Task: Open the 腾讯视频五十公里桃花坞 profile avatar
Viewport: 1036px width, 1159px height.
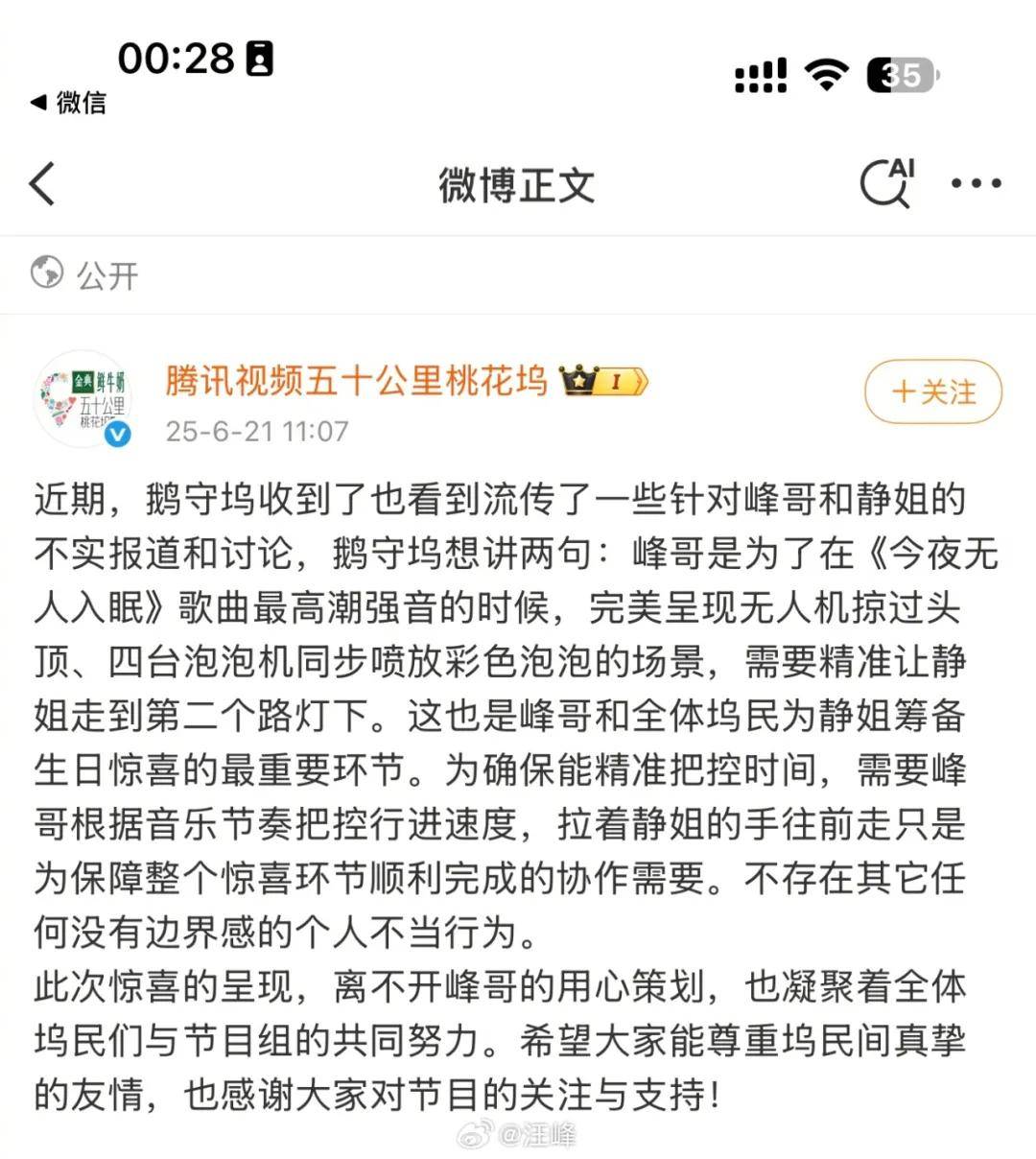Action: click(83, 398)
